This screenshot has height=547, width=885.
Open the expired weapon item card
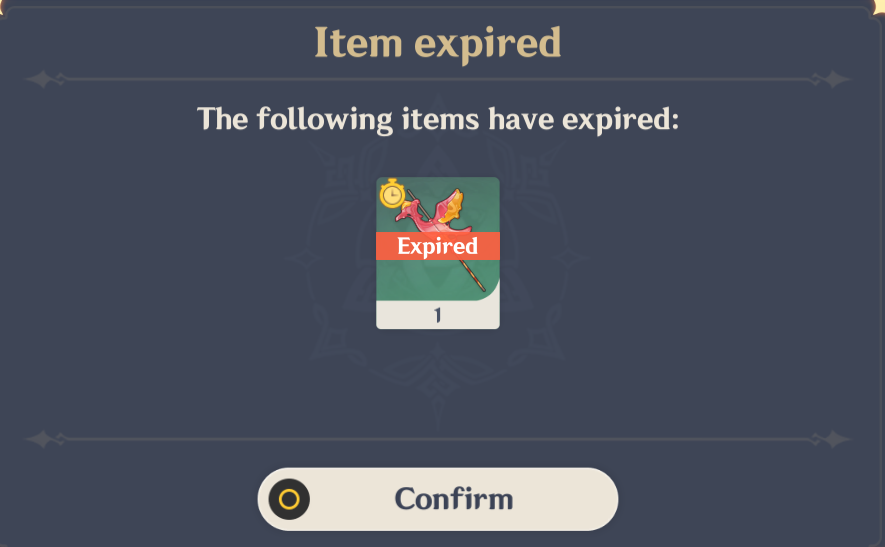(x=438, y=253)
